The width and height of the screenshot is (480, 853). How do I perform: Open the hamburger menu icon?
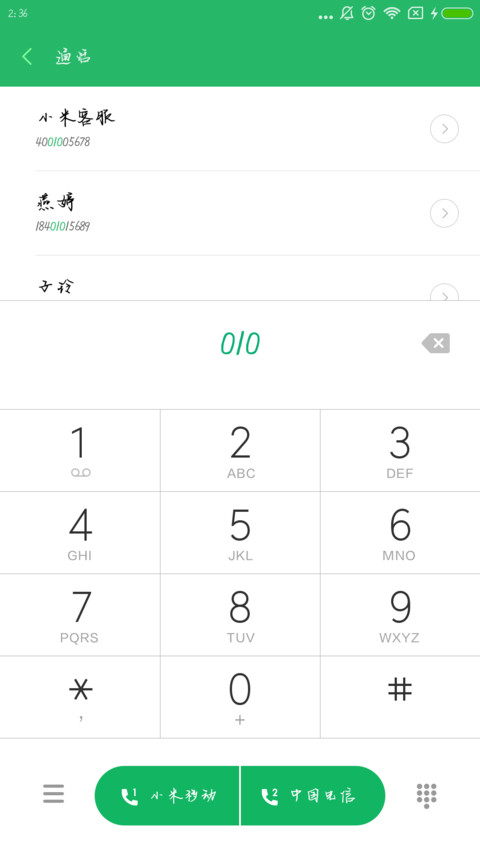[53, 794]
